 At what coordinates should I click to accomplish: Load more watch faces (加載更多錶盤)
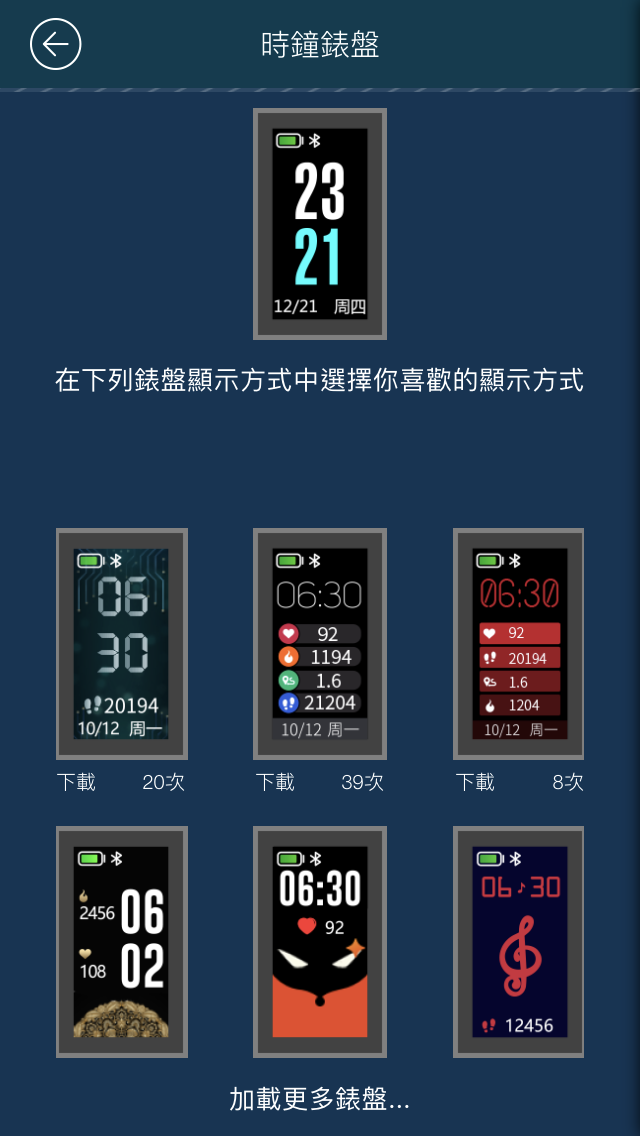click(x=320, y=1100)
